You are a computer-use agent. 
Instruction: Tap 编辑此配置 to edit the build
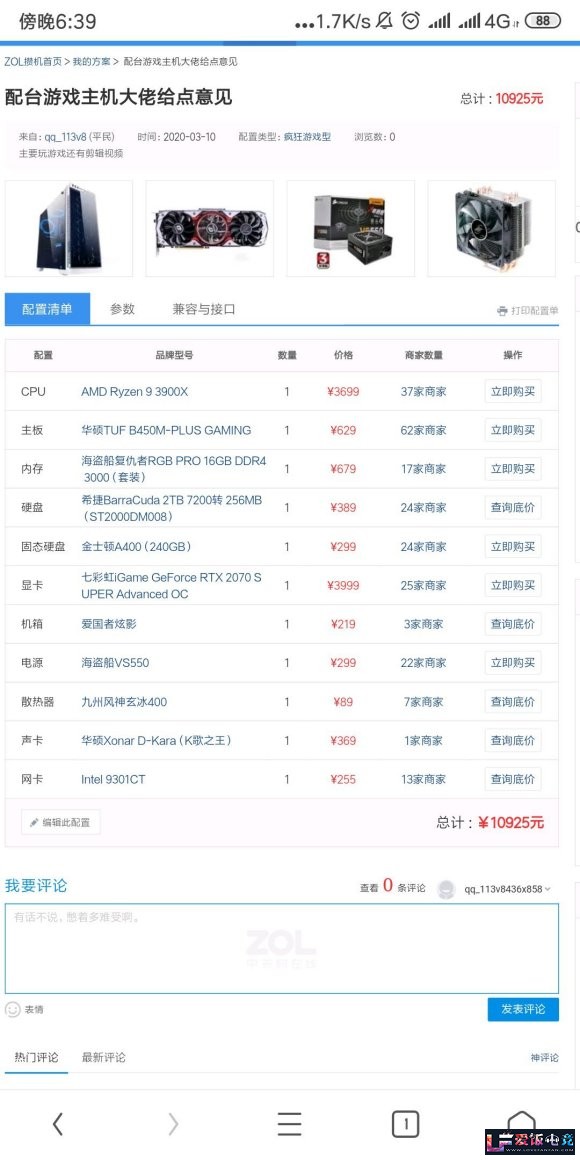click(61, 823)
